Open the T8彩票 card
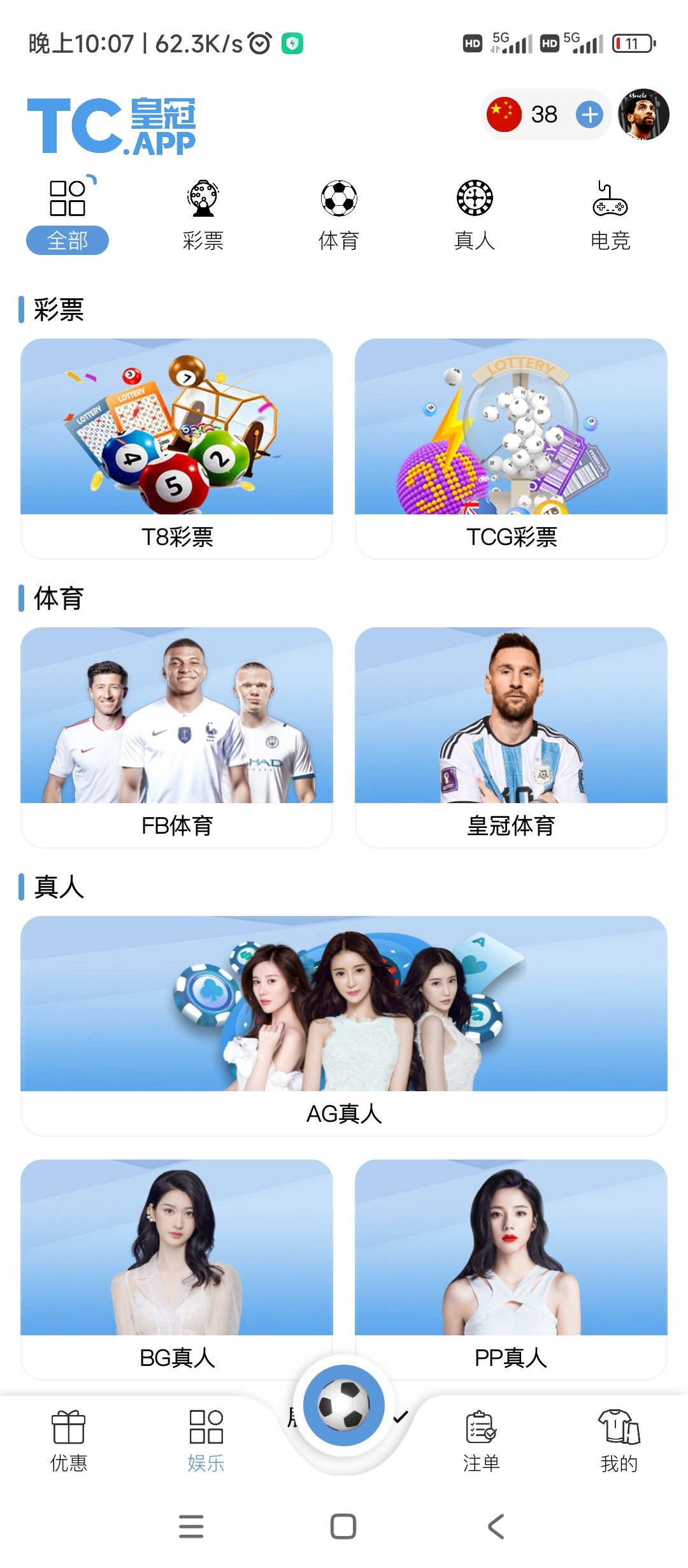 pyautogui.click(x=176, y=448)
